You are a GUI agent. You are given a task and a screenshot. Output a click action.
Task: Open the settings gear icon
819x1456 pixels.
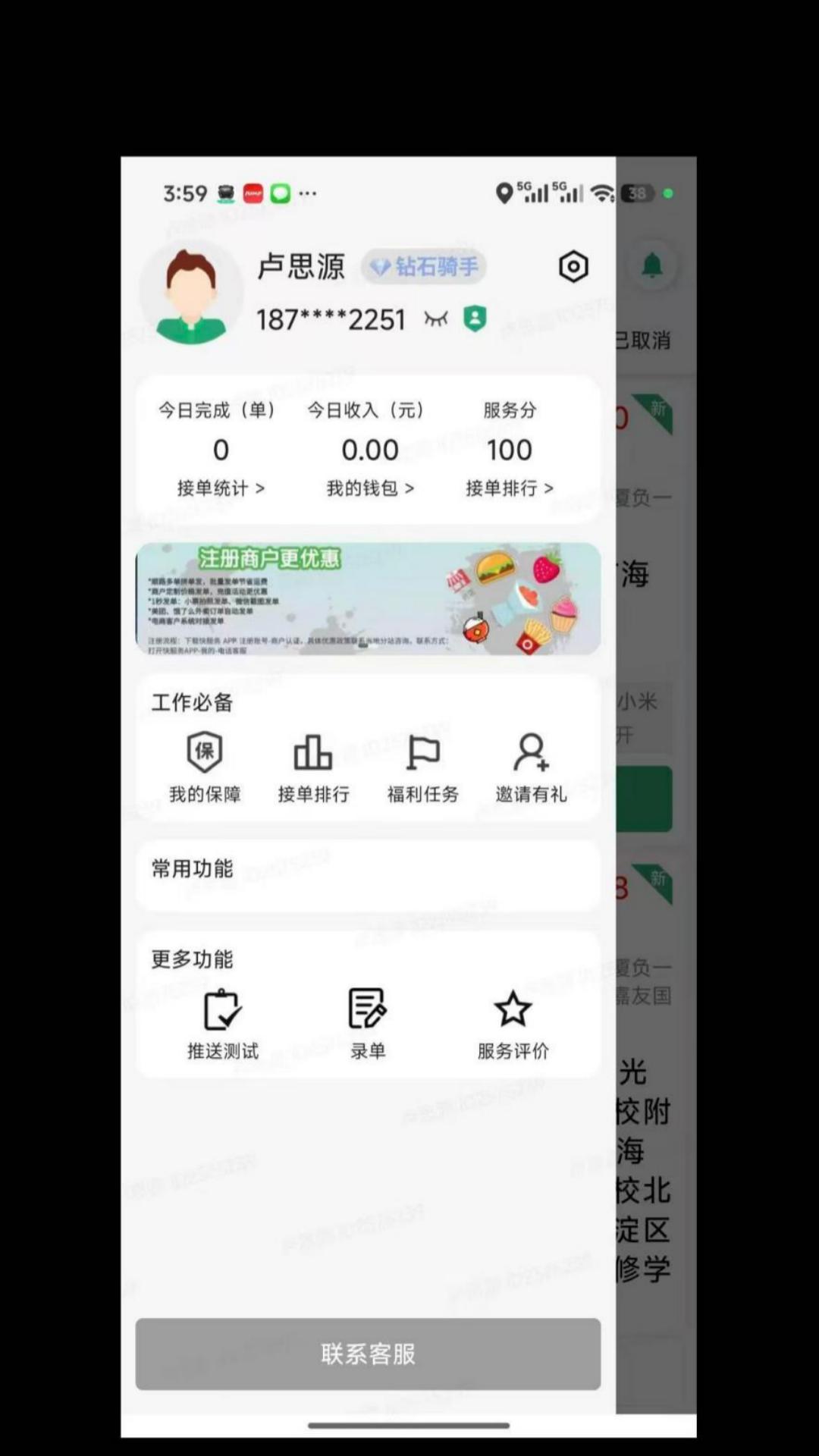574,266
